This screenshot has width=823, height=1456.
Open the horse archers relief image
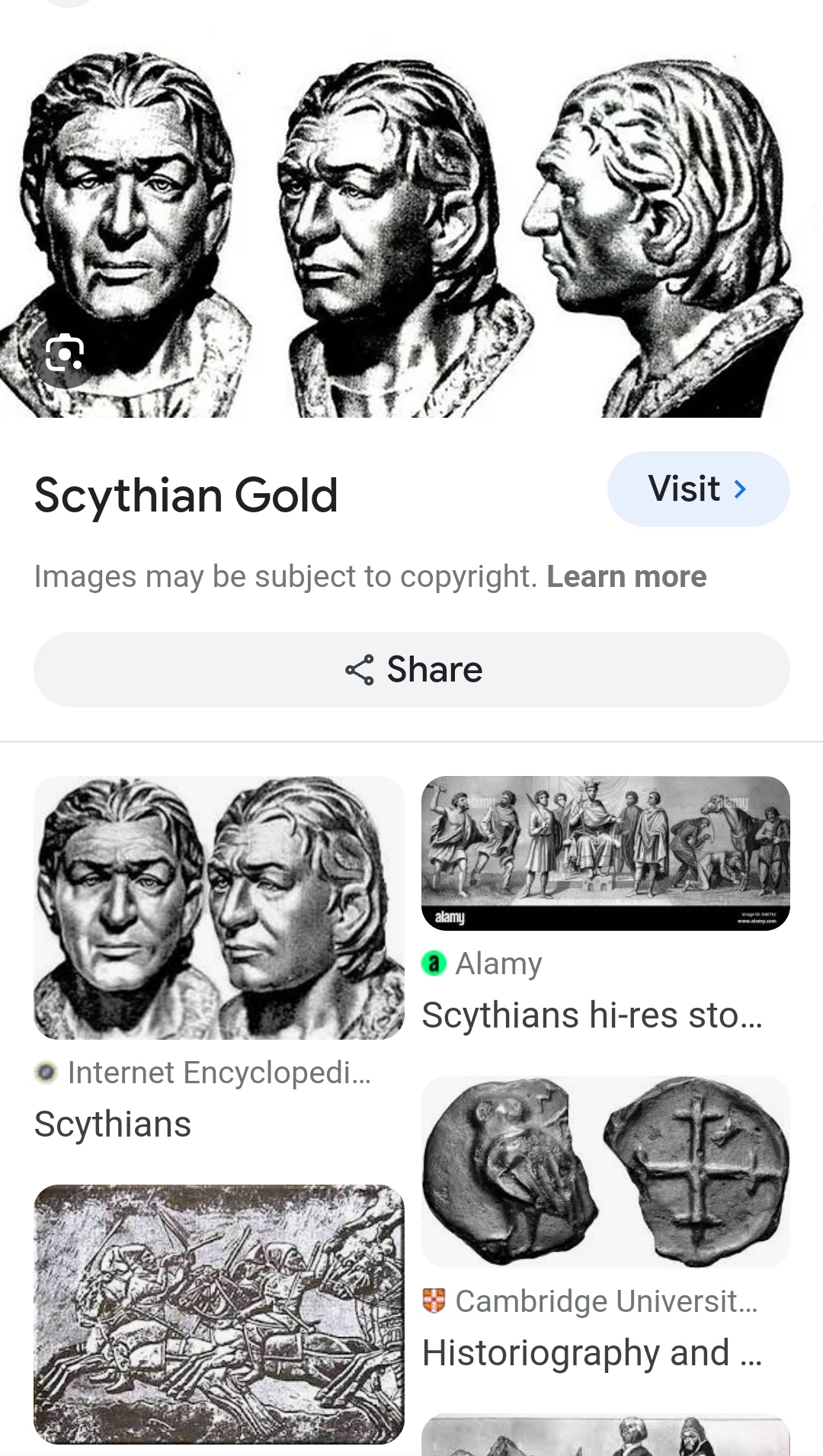tap(219, 1314)
